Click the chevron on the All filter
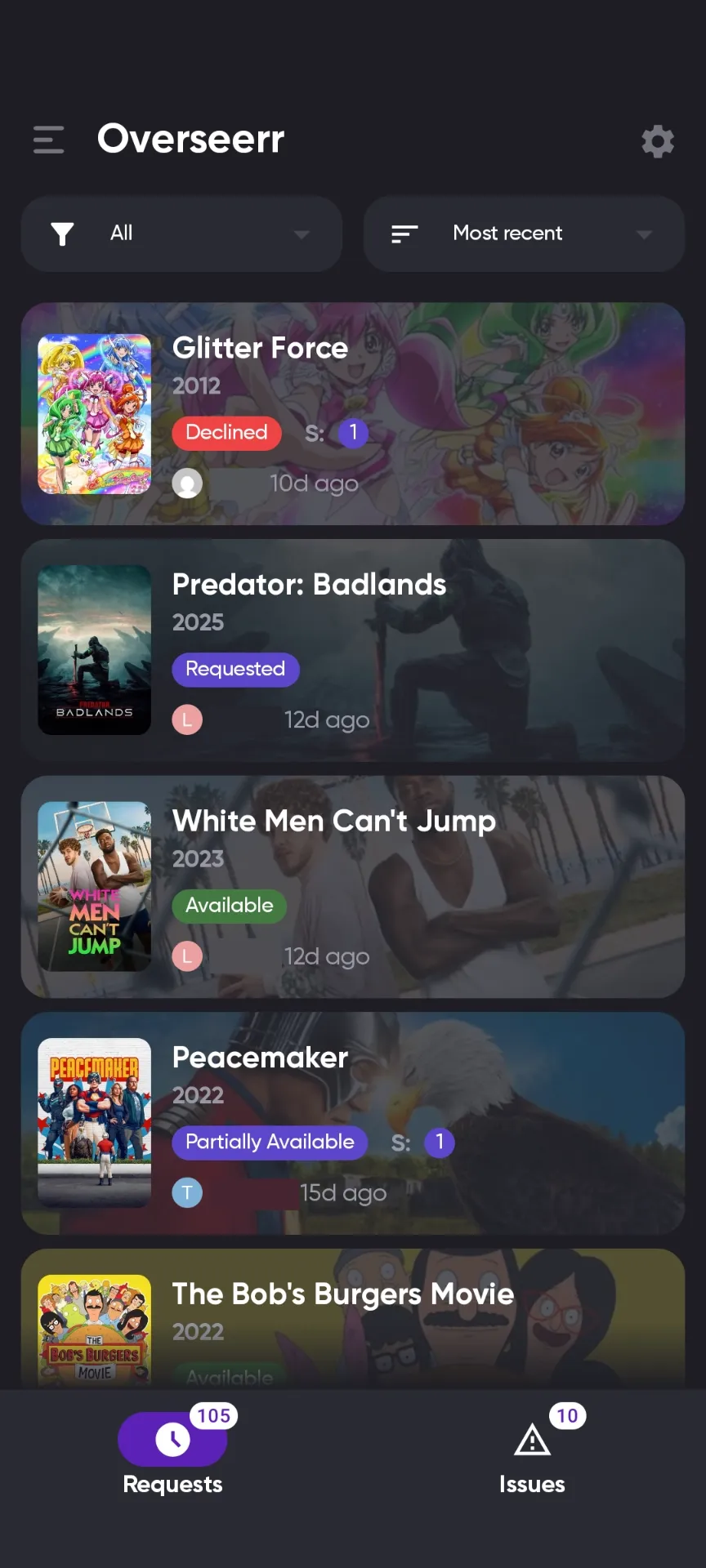The width and height of the screenshot is (706, 1568). click(x=302, y=234)
